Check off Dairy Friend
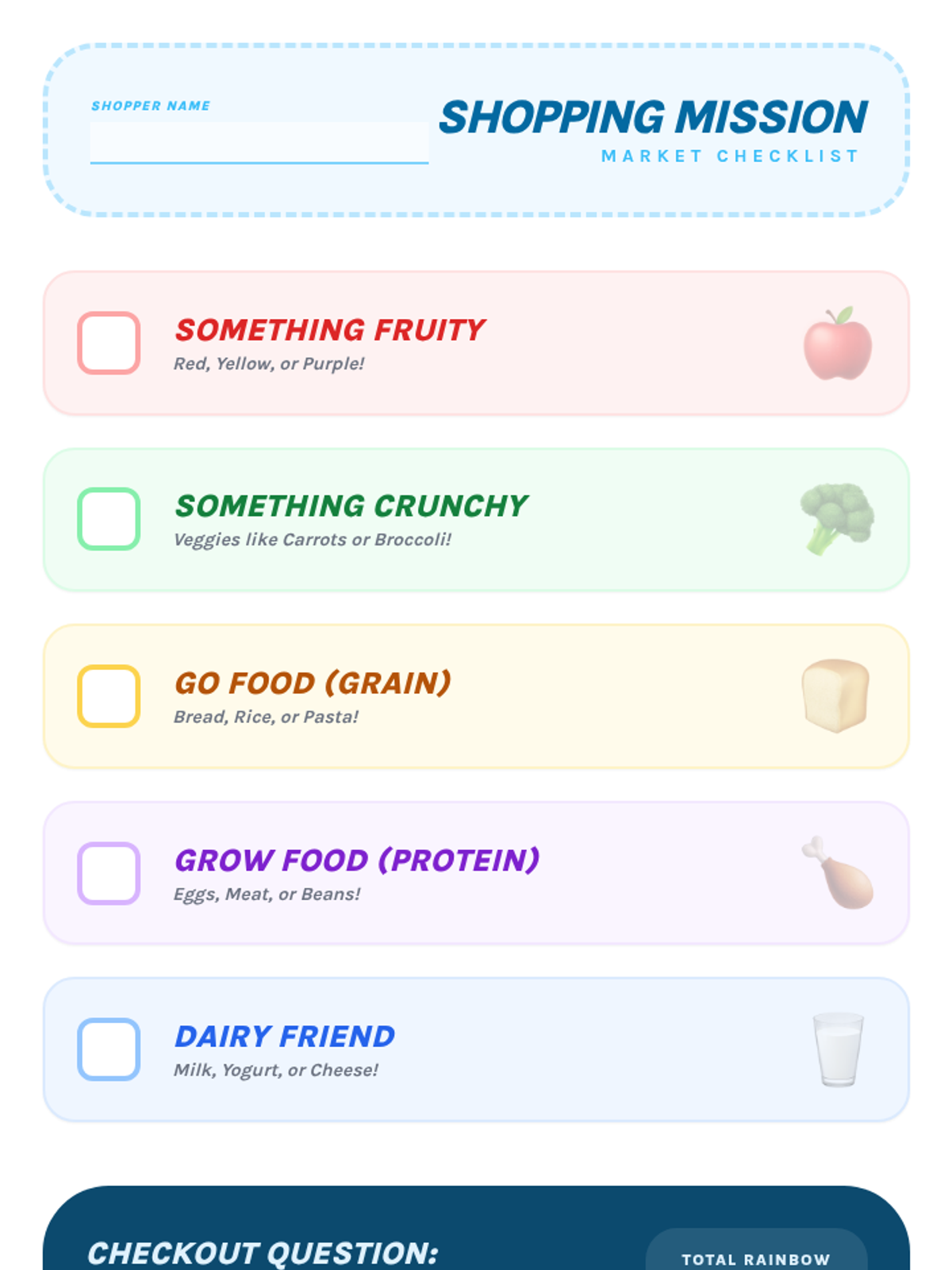Viewport: 952px width, 1270px height. pos(109,1049)
